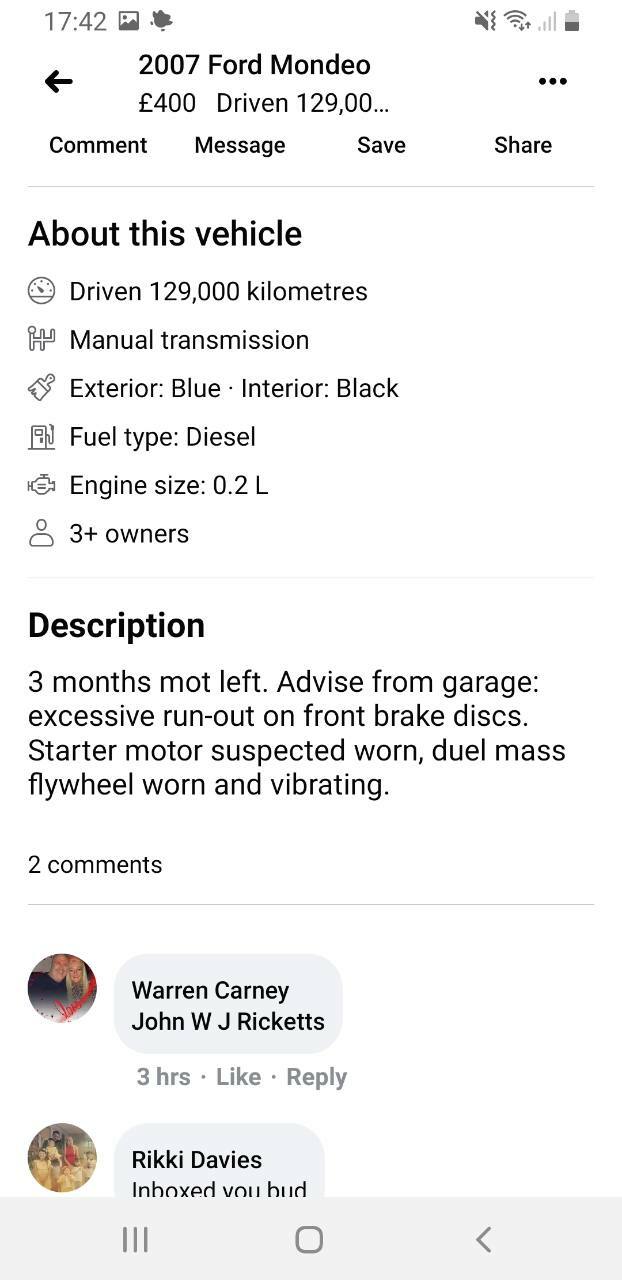
Task: Tap Comment on the listing
Action: (x=98, y=145)
